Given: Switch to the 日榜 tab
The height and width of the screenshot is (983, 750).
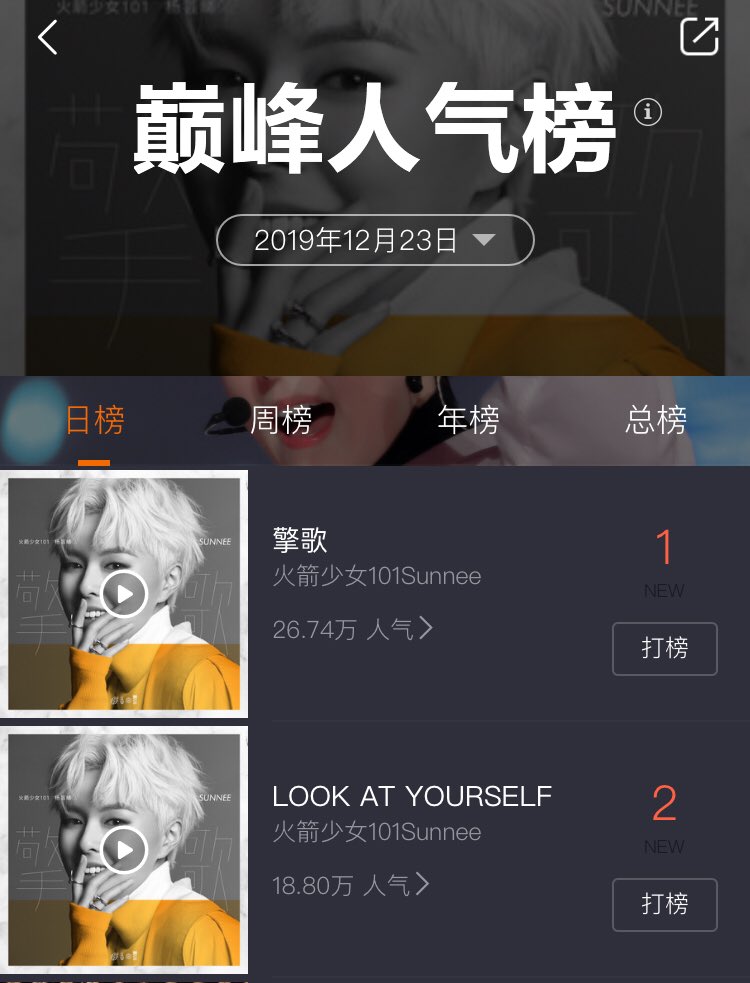Looking at the screenshot, I should pyautogui.click(x=94, y=420).
